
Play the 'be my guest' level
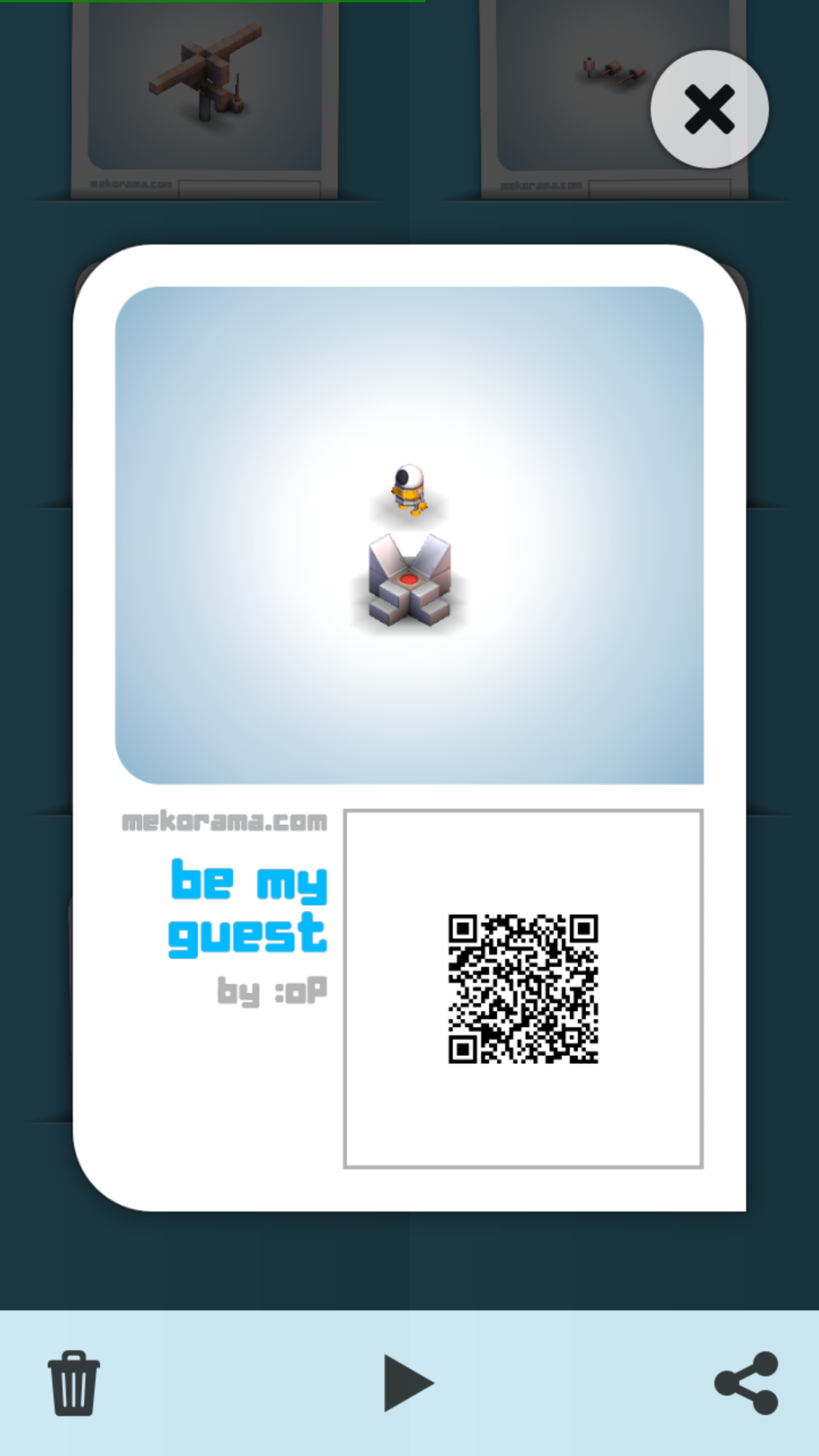pyautogui.click(x=408, y=1383)
